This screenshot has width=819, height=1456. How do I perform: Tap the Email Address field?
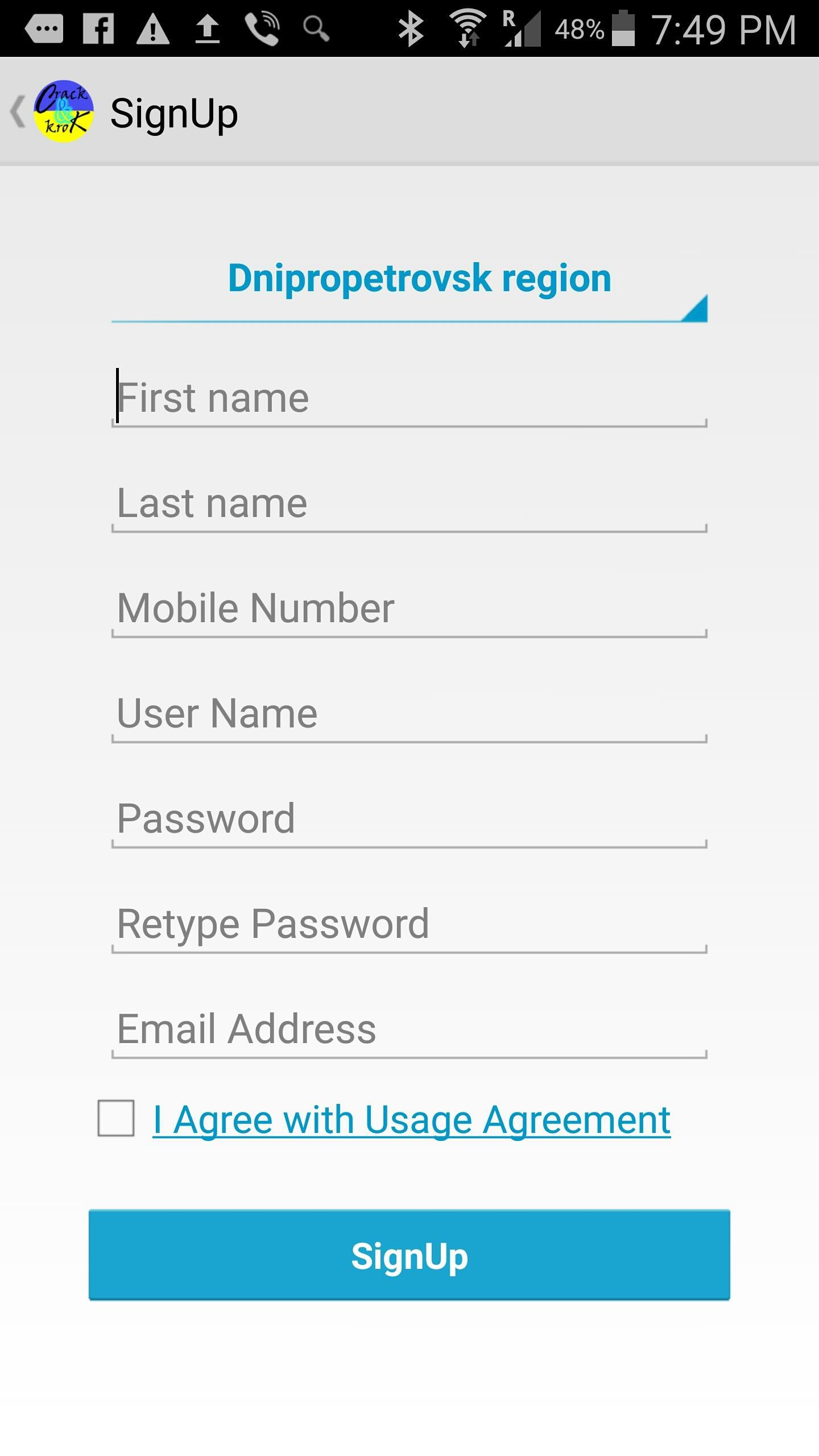tap(409, 1029)
